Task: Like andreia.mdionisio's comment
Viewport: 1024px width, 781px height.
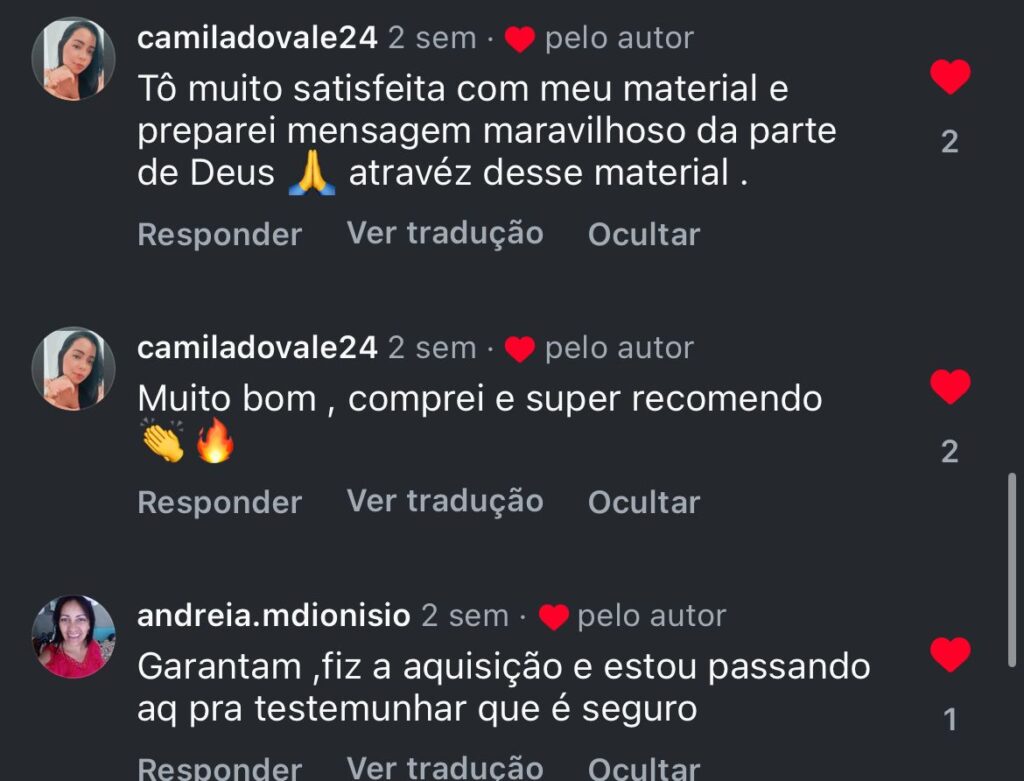Action: click(949, 655)
